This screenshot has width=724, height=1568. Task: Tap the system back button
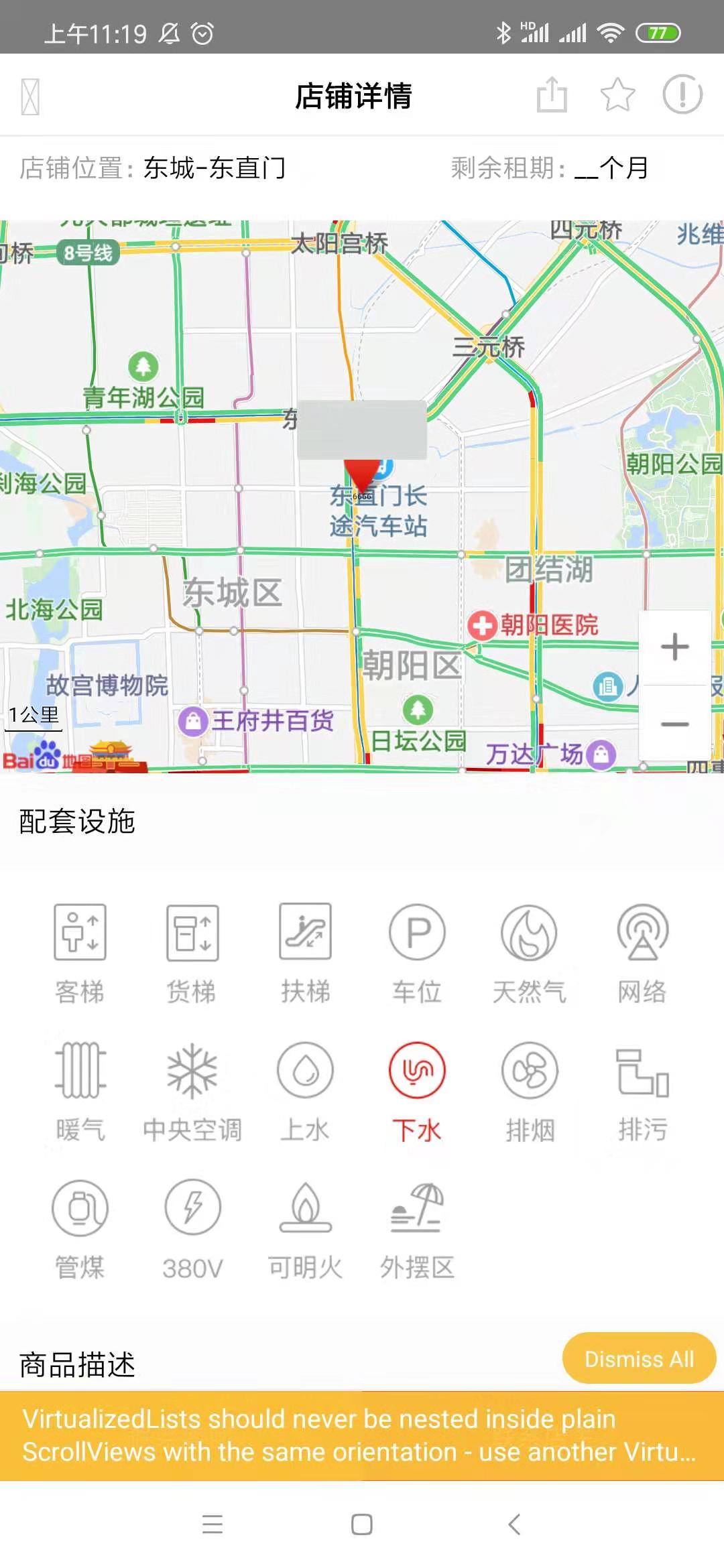514,1524
